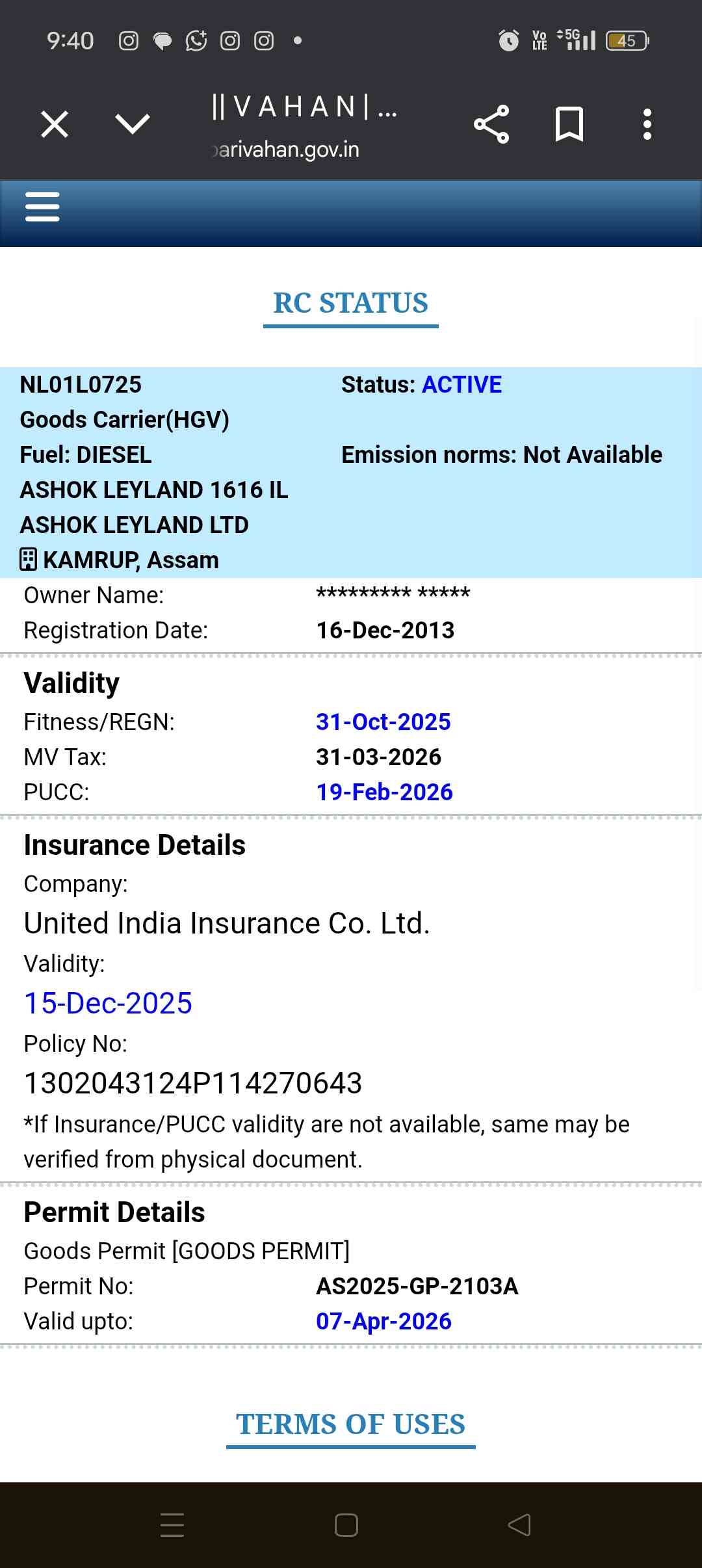Open the browser overflow menu
Image resolution: width=702 pixels, height=1568 pixels.
point(647,124)
